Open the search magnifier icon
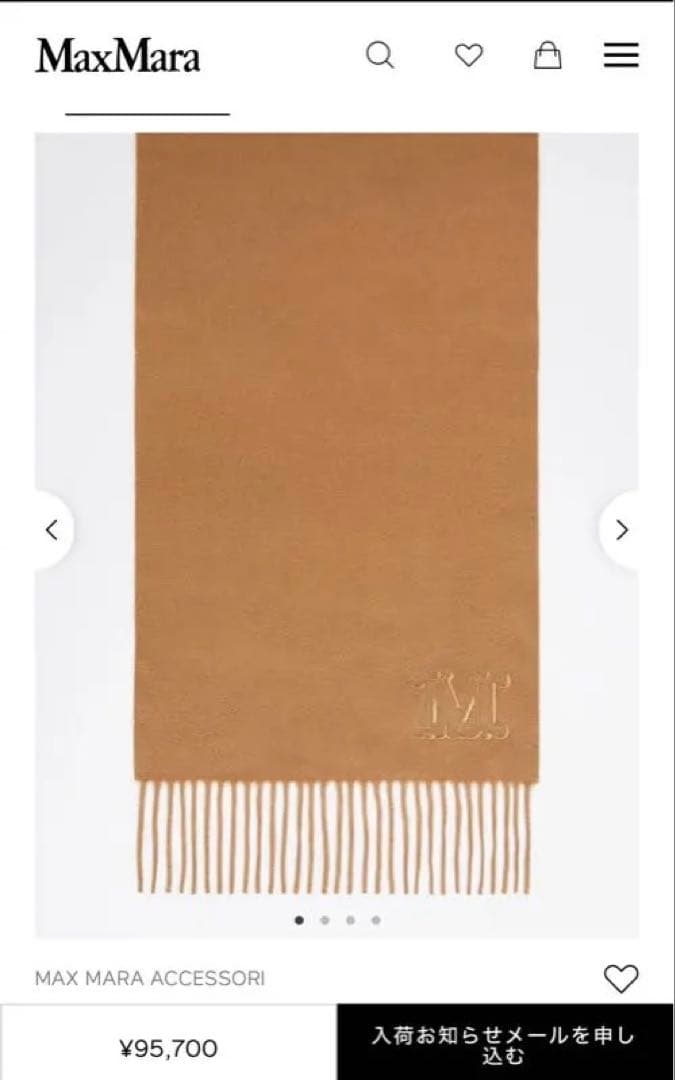675x1080 pixels. [x=380, y=55]
